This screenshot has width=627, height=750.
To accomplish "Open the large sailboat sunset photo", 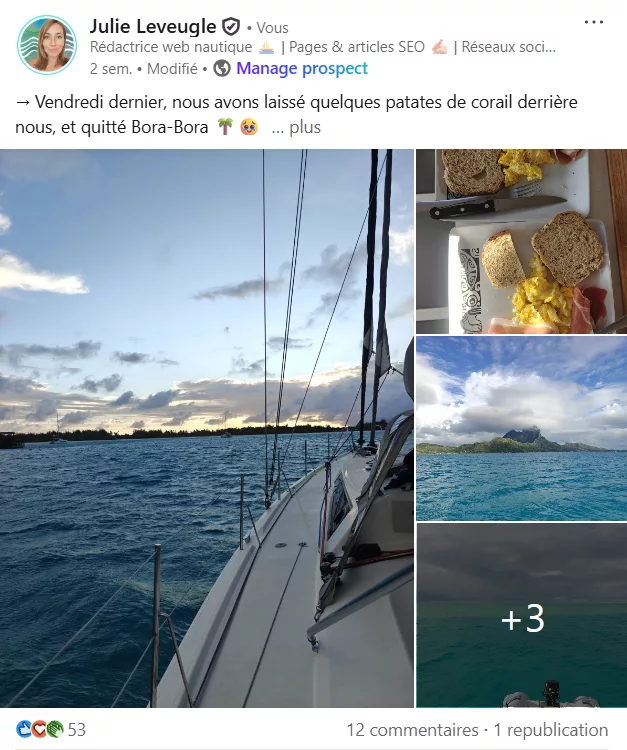I will click(x=206, y=428).
